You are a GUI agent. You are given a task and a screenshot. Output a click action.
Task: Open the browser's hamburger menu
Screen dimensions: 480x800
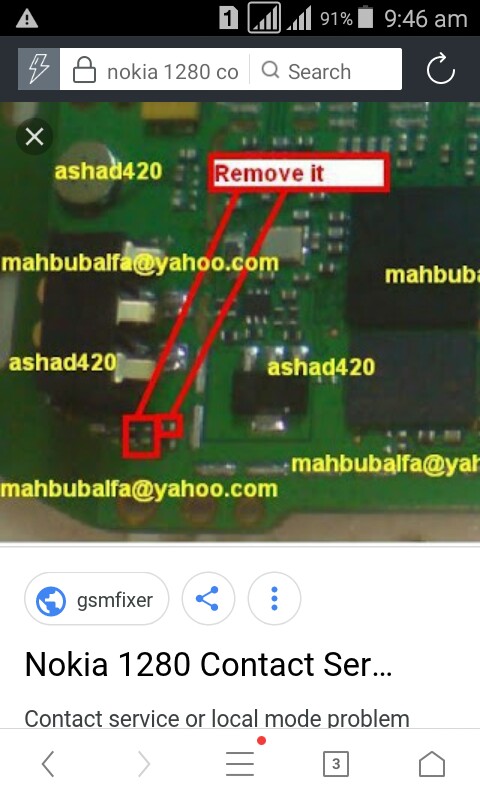pyautogui.click(x=240, y=763)
